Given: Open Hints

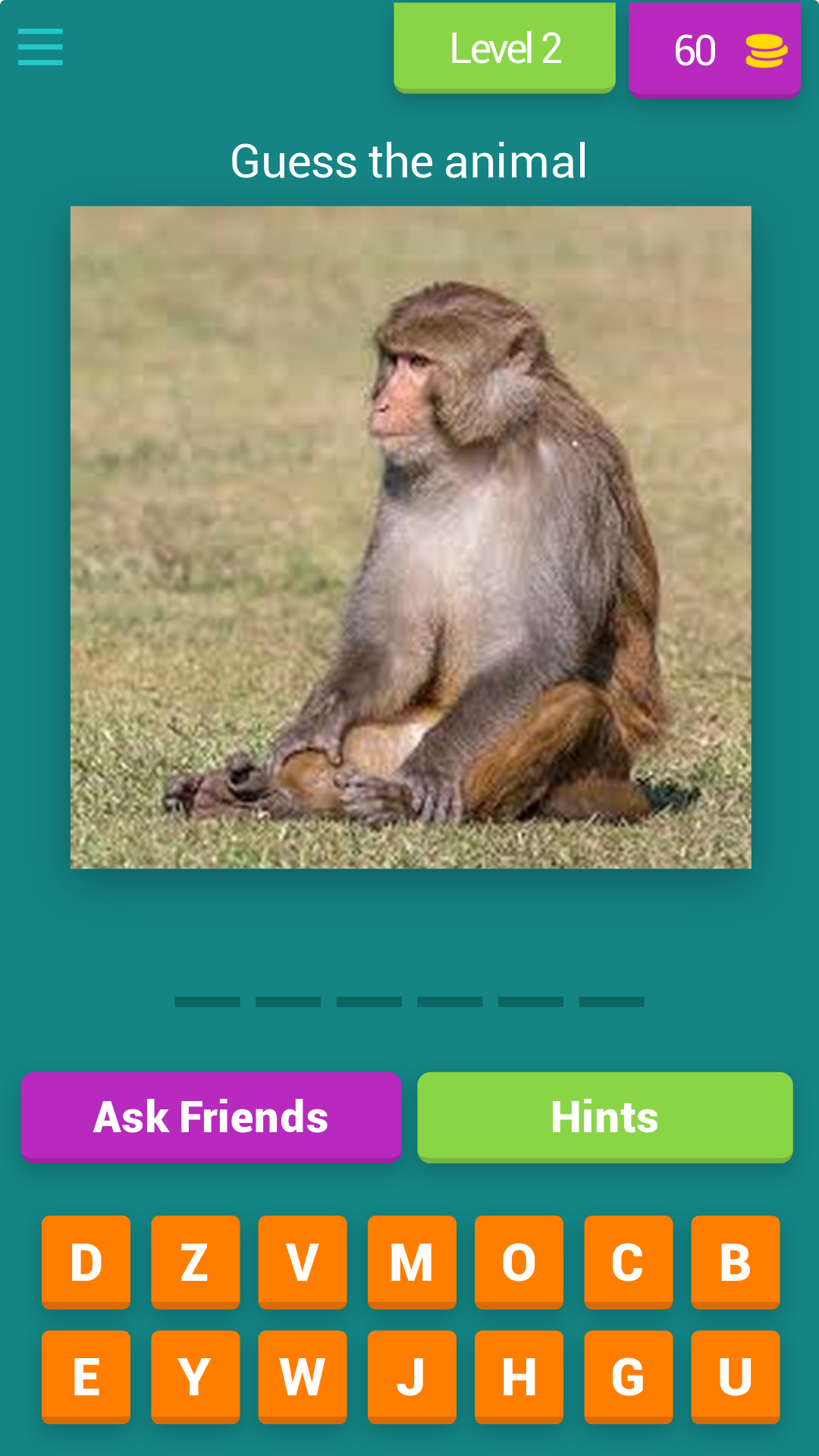Looking at the screenshot, I should [x=605, y=1117].
